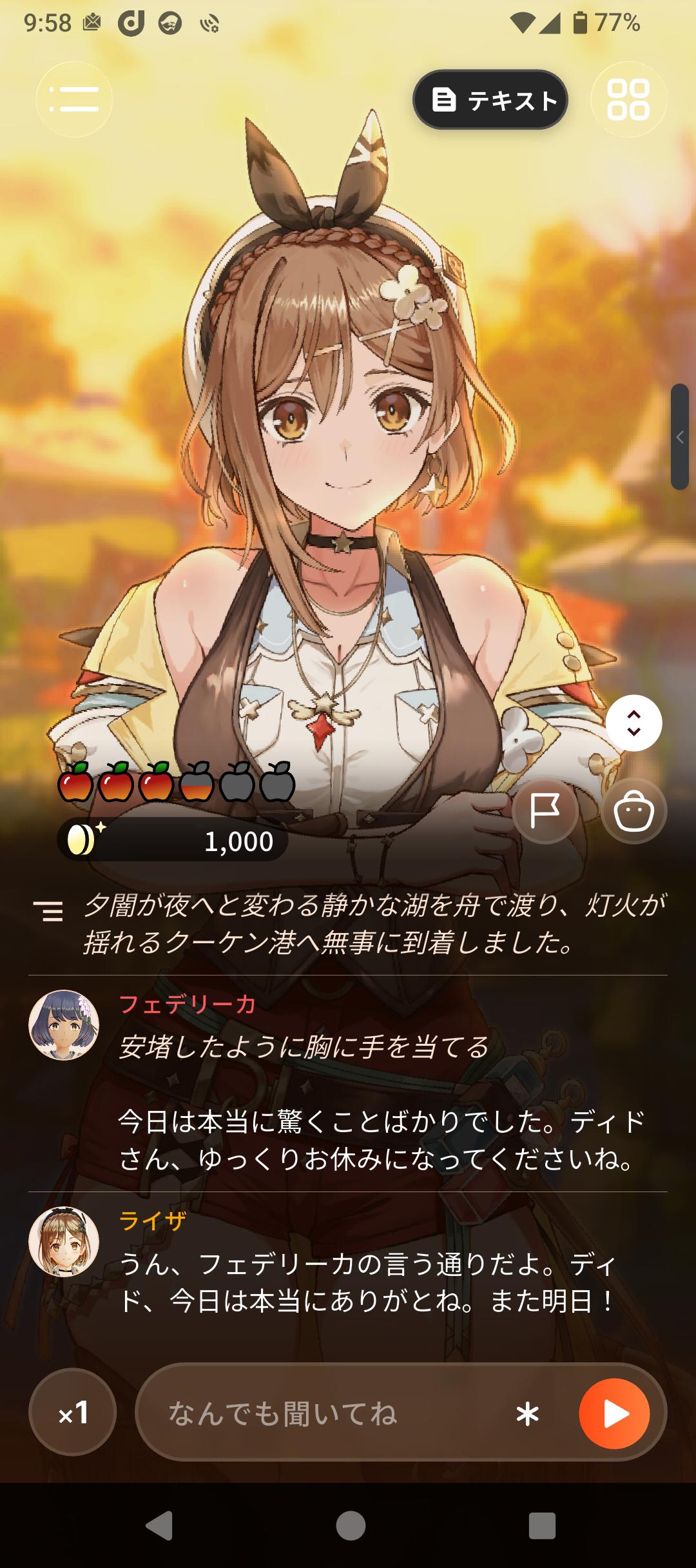Go back with system navigation button
The image size is (696, 1568).
coord(159,1525)
